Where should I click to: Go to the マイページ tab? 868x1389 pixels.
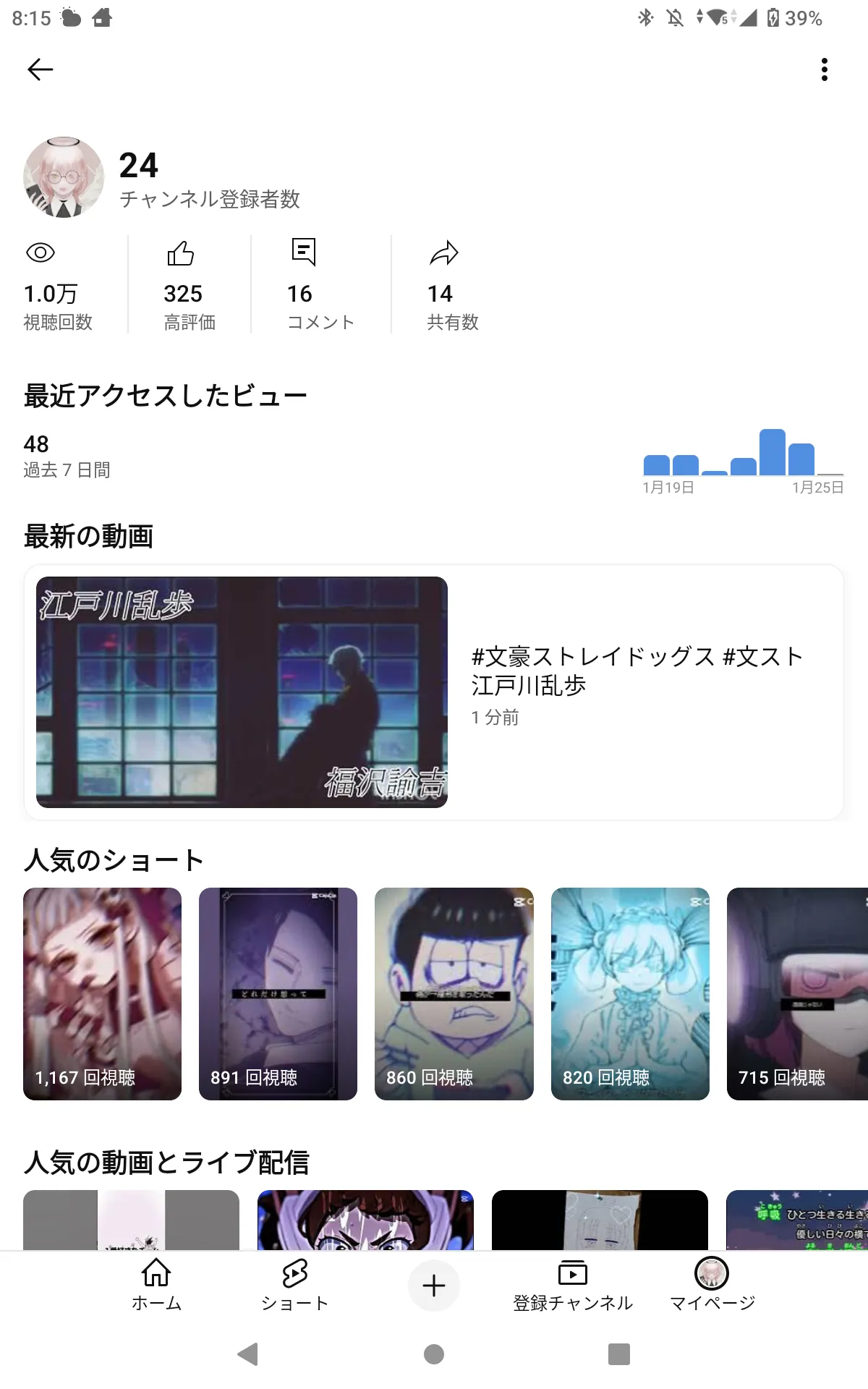coord(712,1285)
